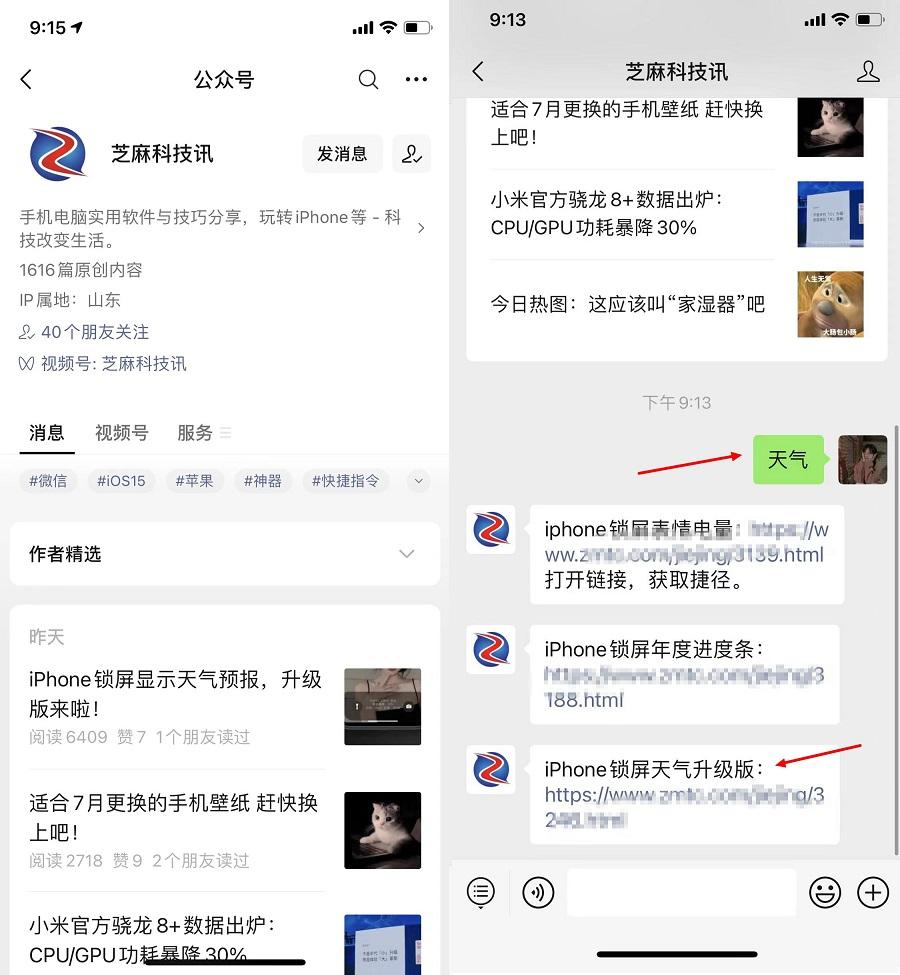The width and height of the screenshot is (900, 975).
Task: Tap the follow-status icon beside 发消息
Action: pyautogui.click(x=411, y=154)
